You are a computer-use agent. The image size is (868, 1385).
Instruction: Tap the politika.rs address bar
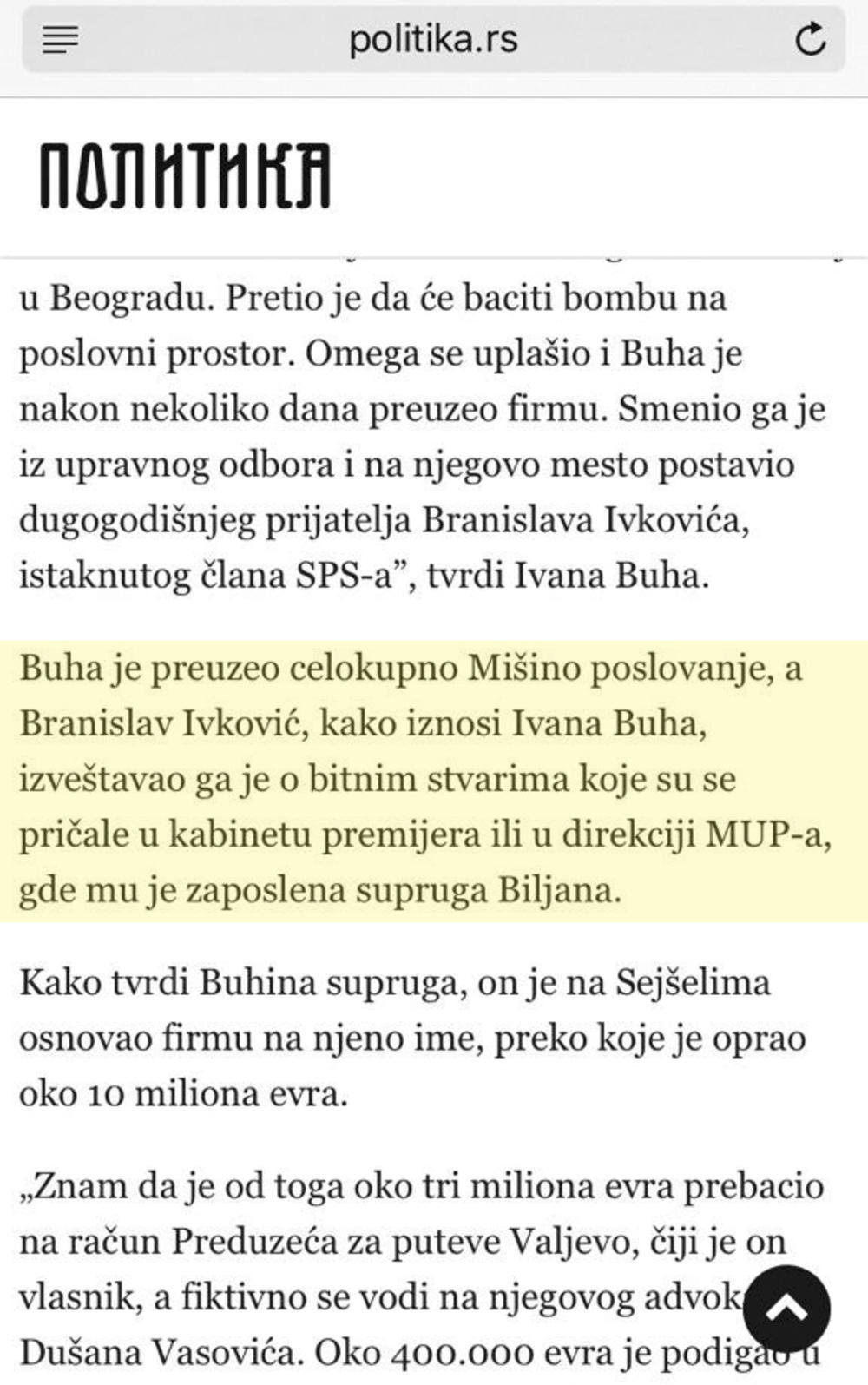(x=433, y=40)
